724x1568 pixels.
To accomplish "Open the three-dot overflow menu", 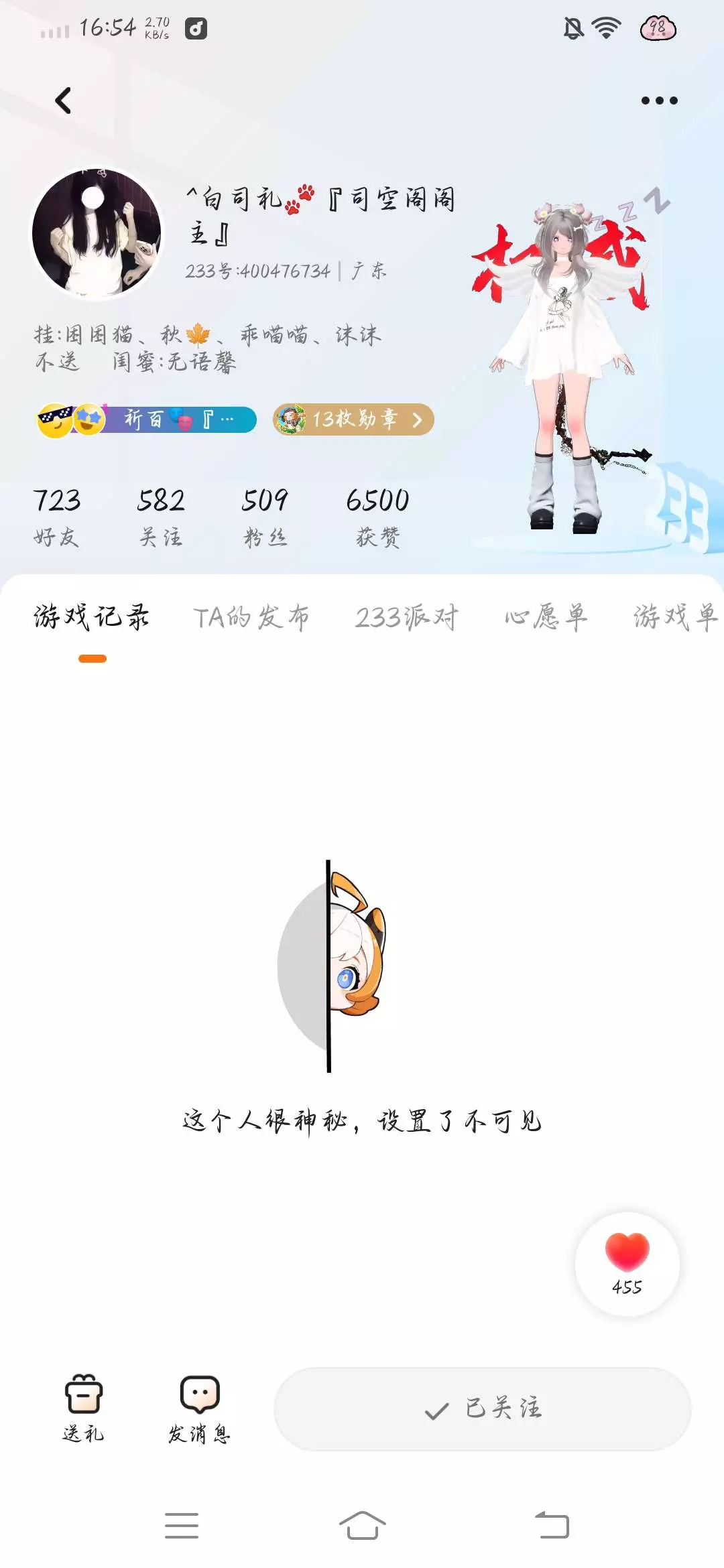I will click(x=659, y=101).
